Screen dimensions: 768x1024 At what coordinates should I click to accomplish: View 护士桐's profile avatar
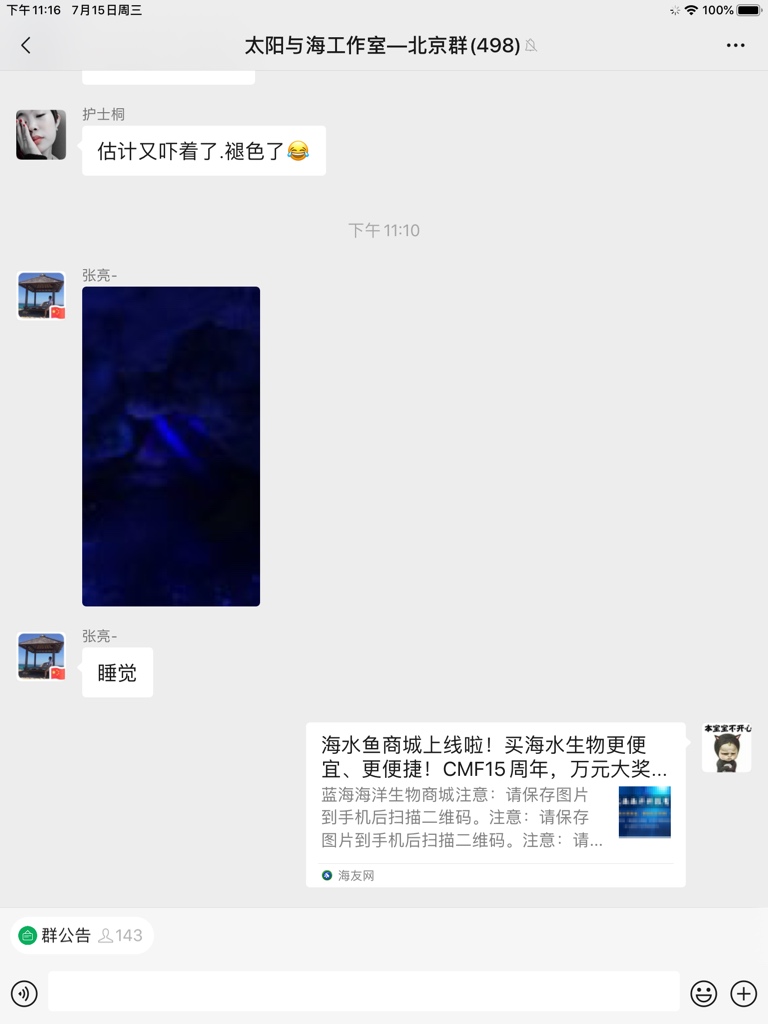pos(41,135)
